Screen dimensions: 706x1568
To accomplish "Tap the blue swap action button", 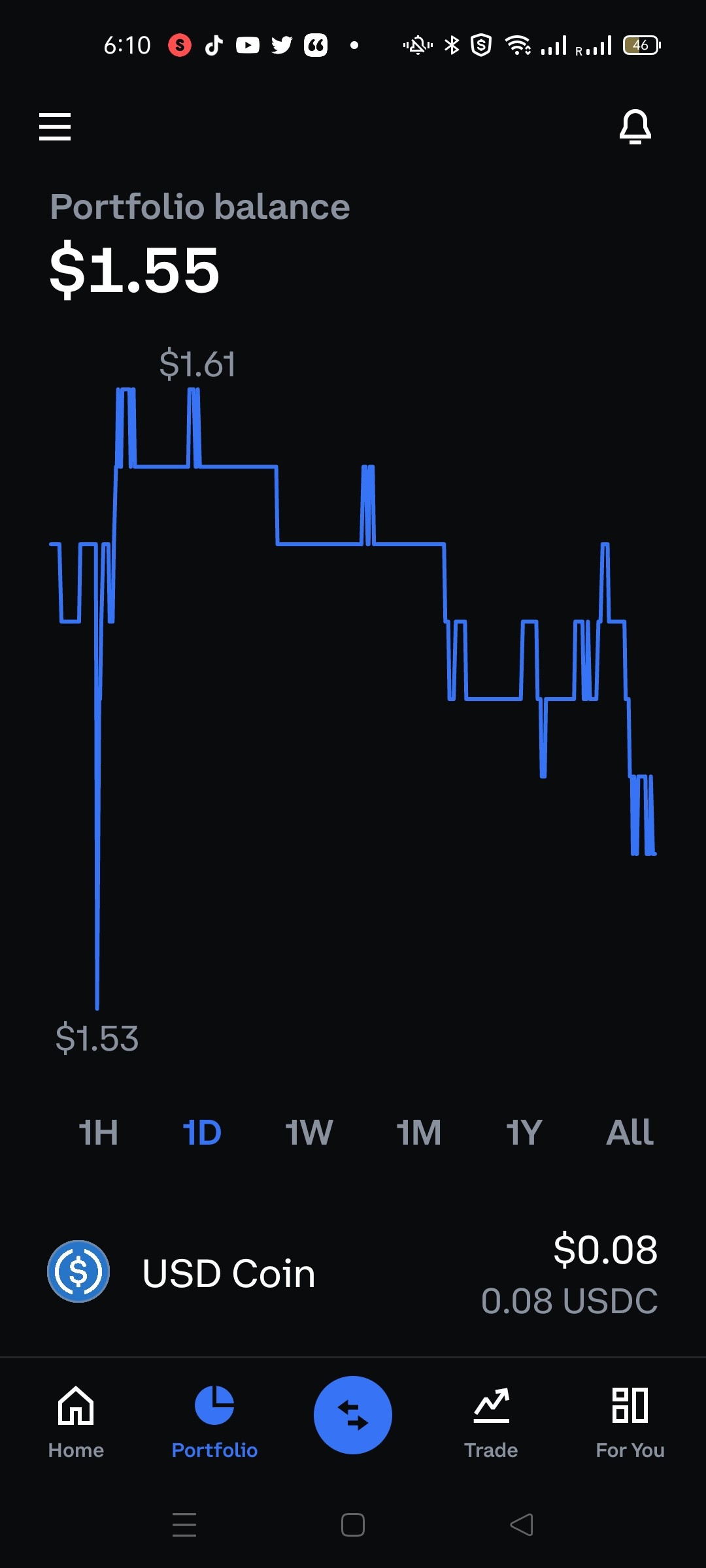I will pos(353,1415).
